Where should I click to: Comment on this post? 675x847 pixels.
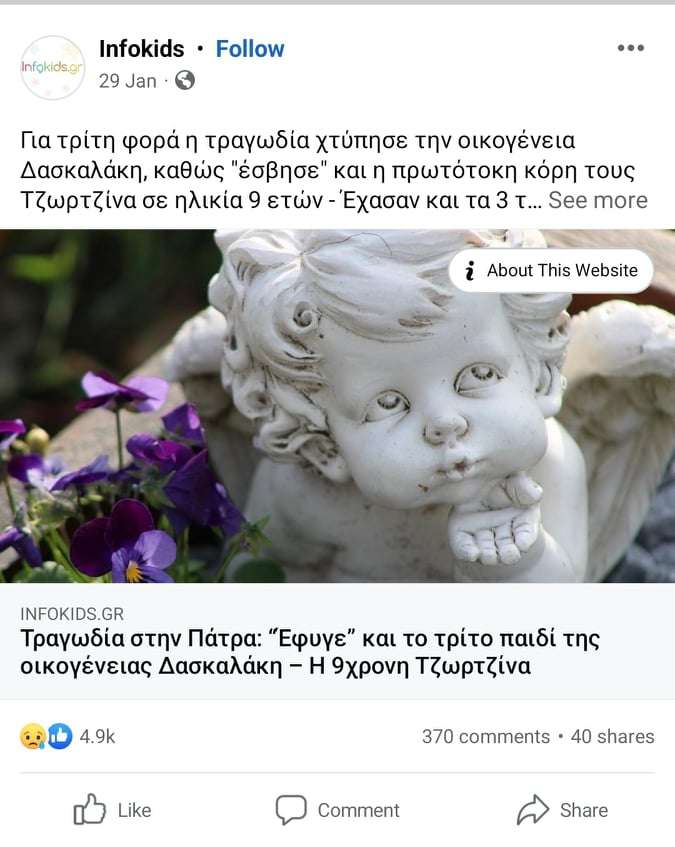[x=338, y=810]
